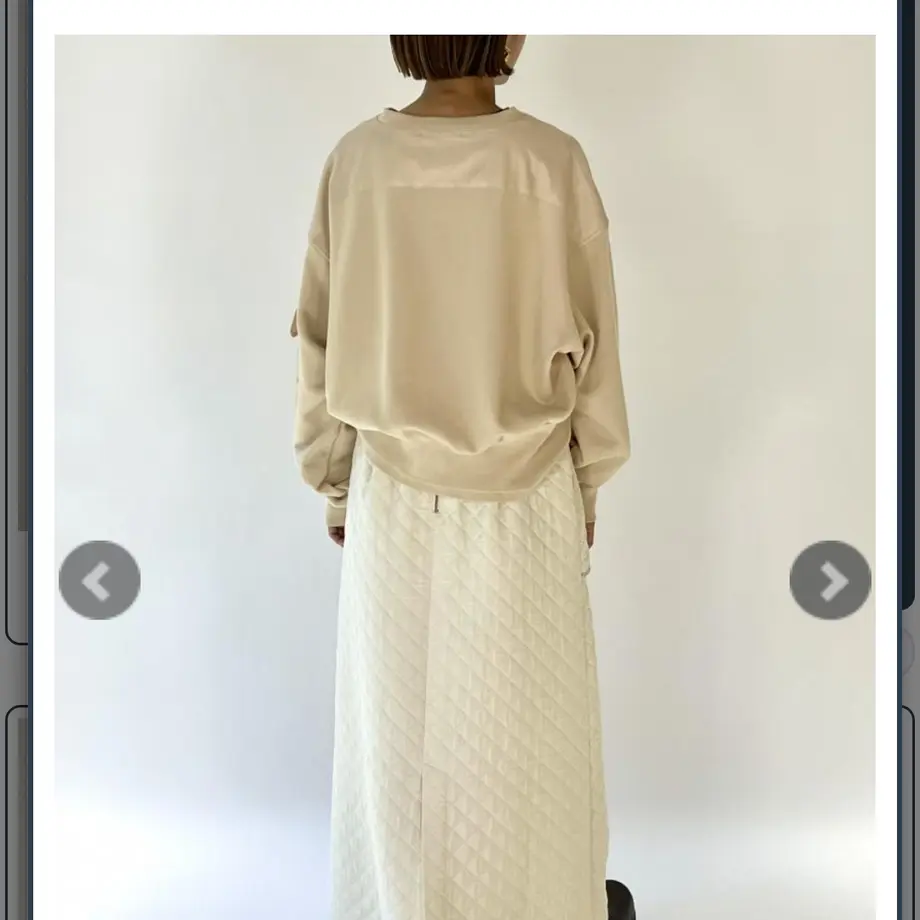Advance to the next product photo
920x920 pixels.
coord(830,580)
